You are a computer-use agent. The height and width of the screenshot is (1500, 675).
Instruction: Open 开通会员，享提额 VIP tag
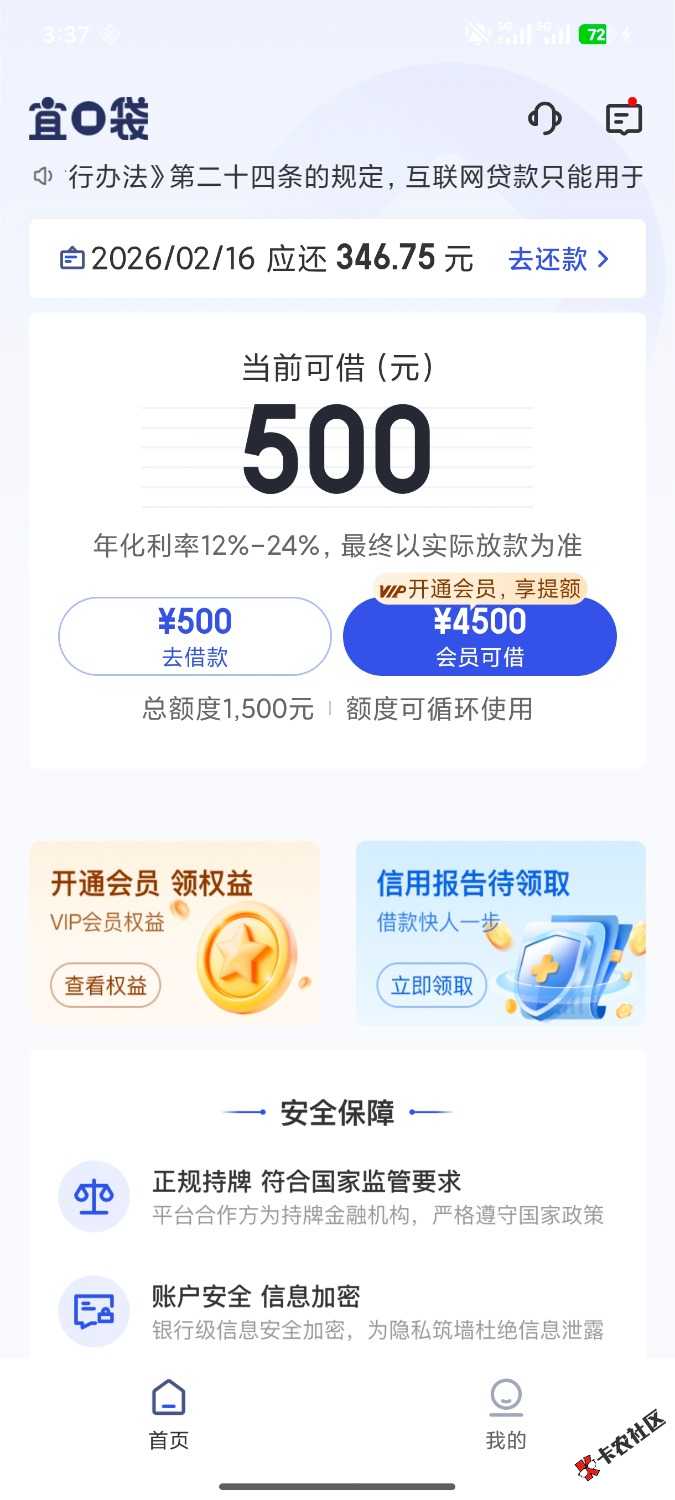tap(480, 589)
